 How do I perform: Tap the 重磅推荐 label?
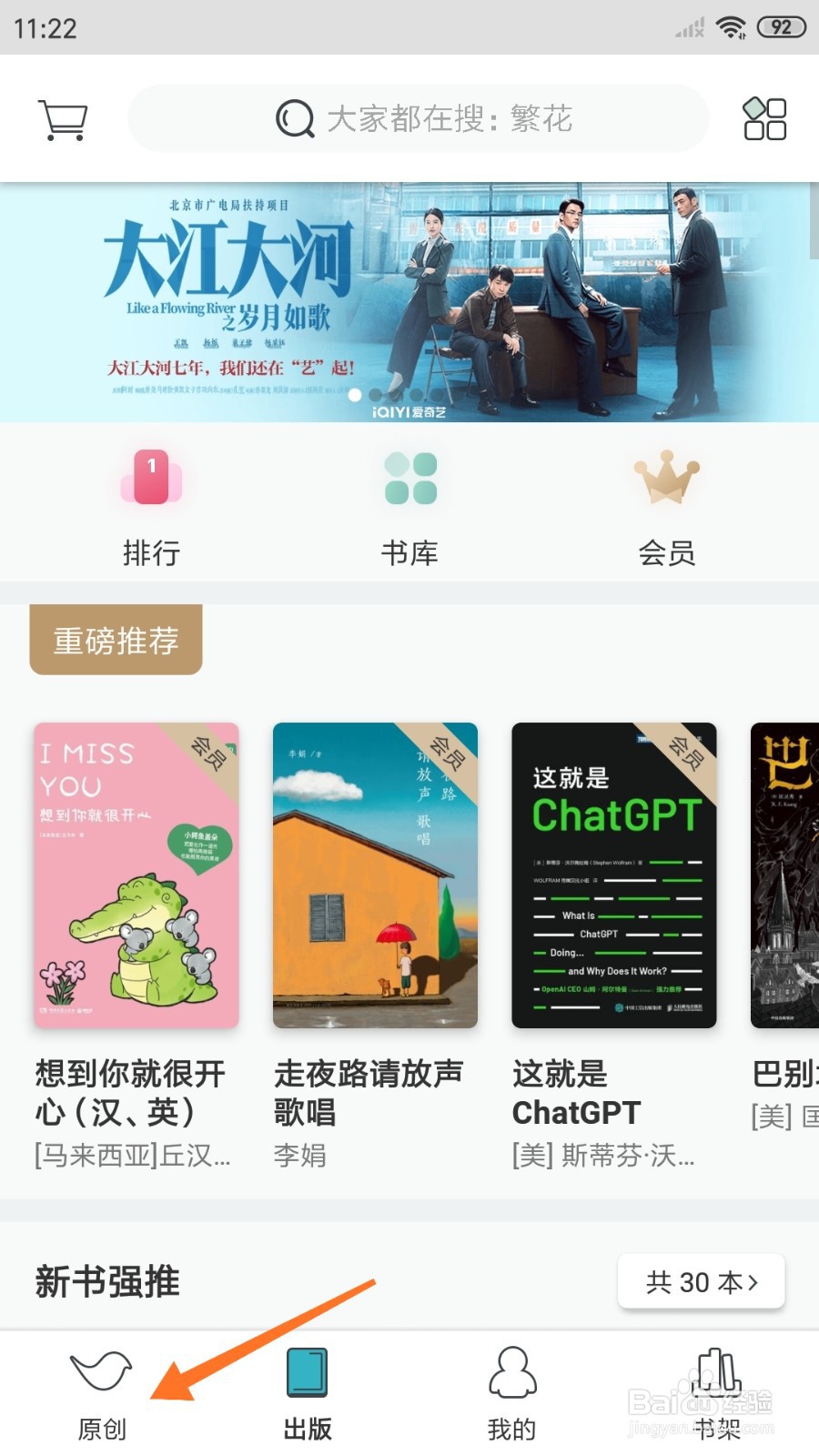[115, 639]
